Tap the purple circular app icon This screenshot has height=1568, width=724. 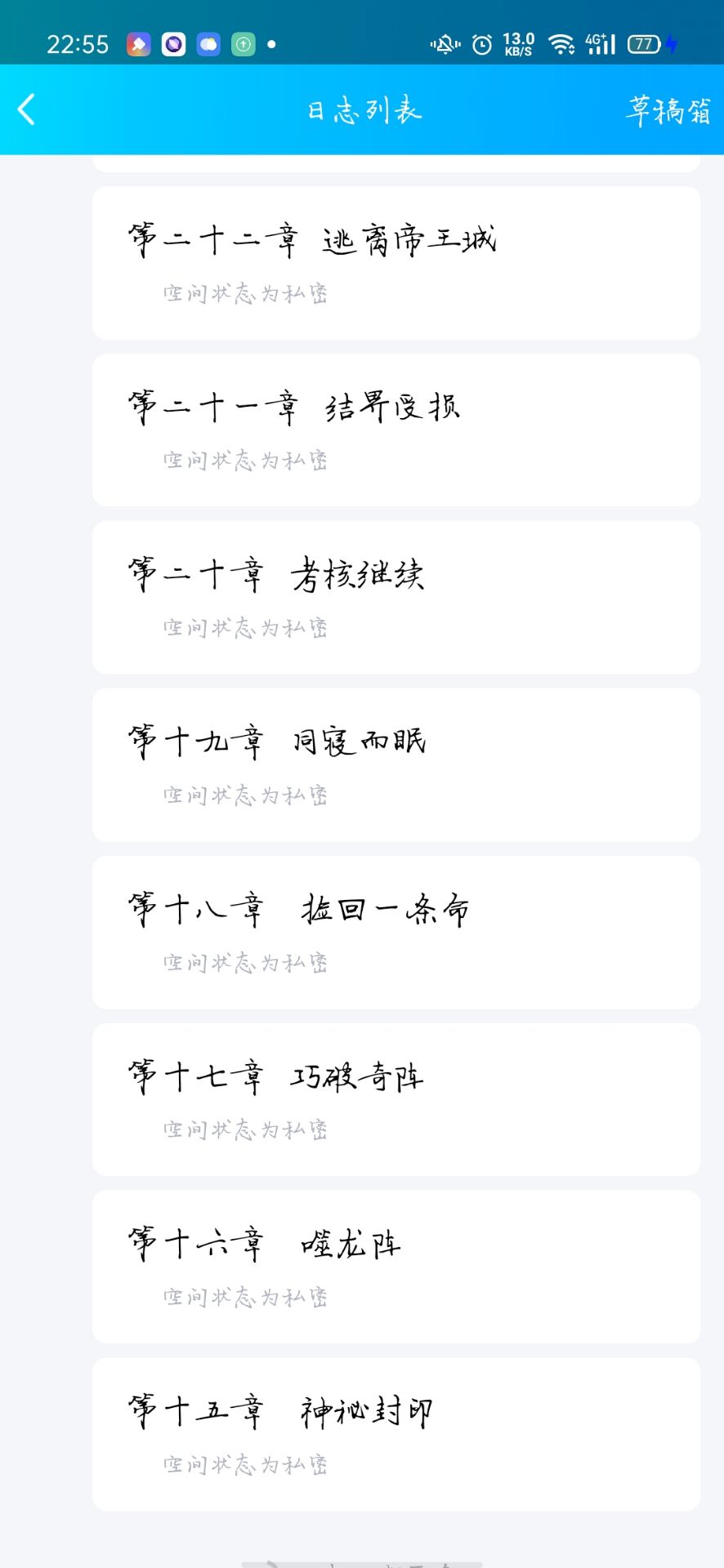pyautogui.click(x=173, y=45)
